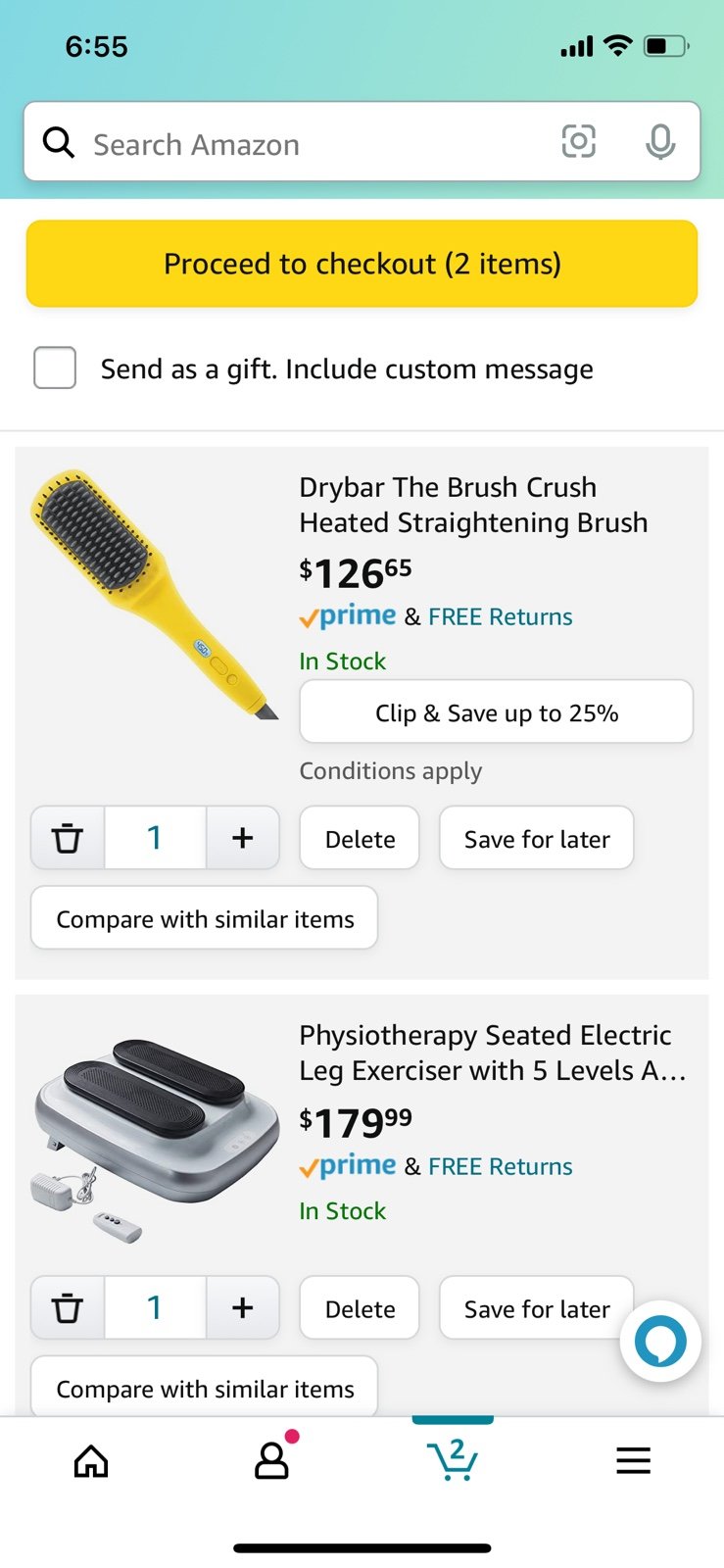Check the Send as a gift box
This screenshot has height=1568, width=724.
55,368
